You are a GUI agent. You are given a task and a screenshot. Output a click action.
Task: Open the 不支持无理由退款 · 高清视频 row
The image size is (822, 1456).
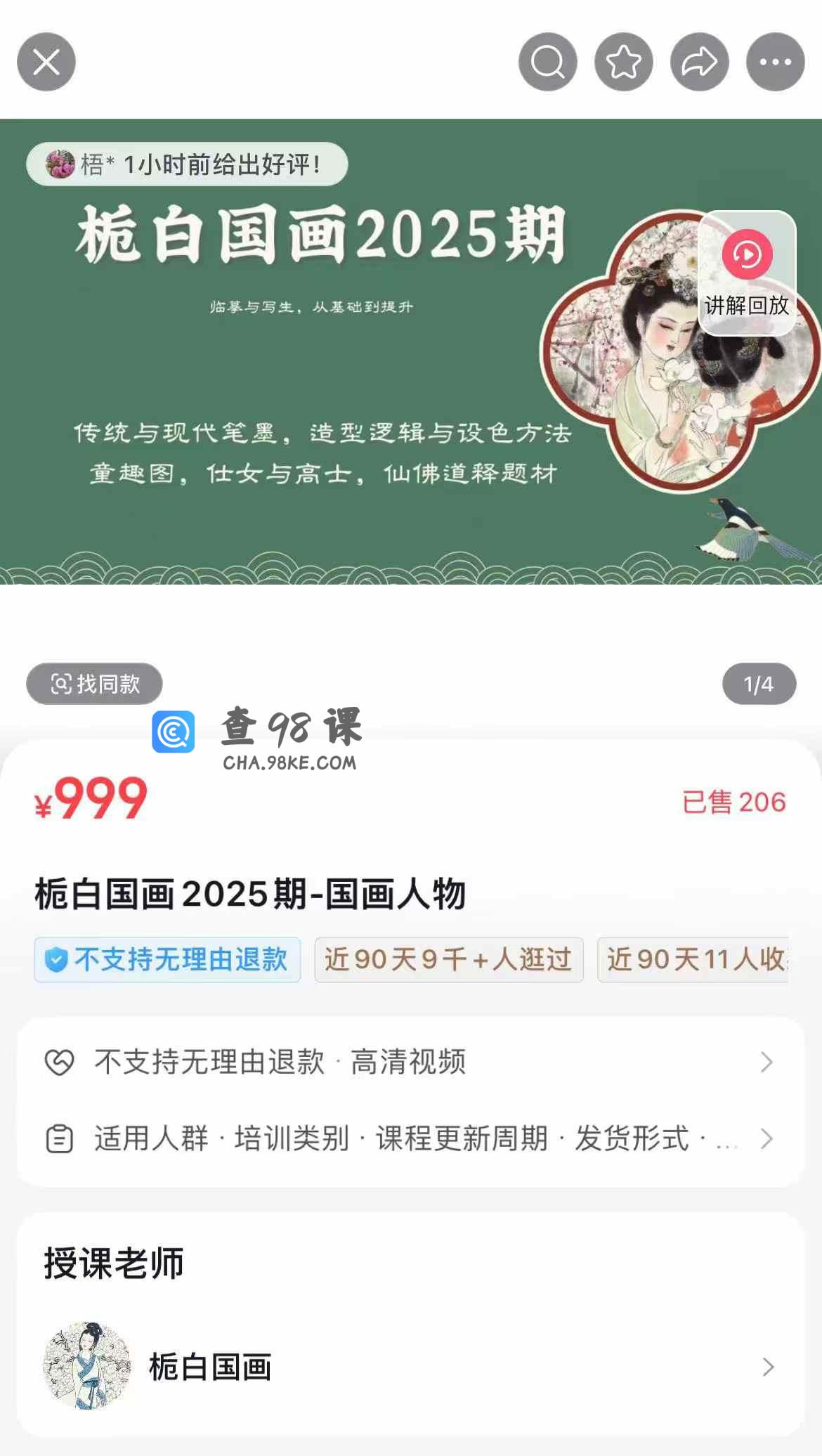(410, 1062)
